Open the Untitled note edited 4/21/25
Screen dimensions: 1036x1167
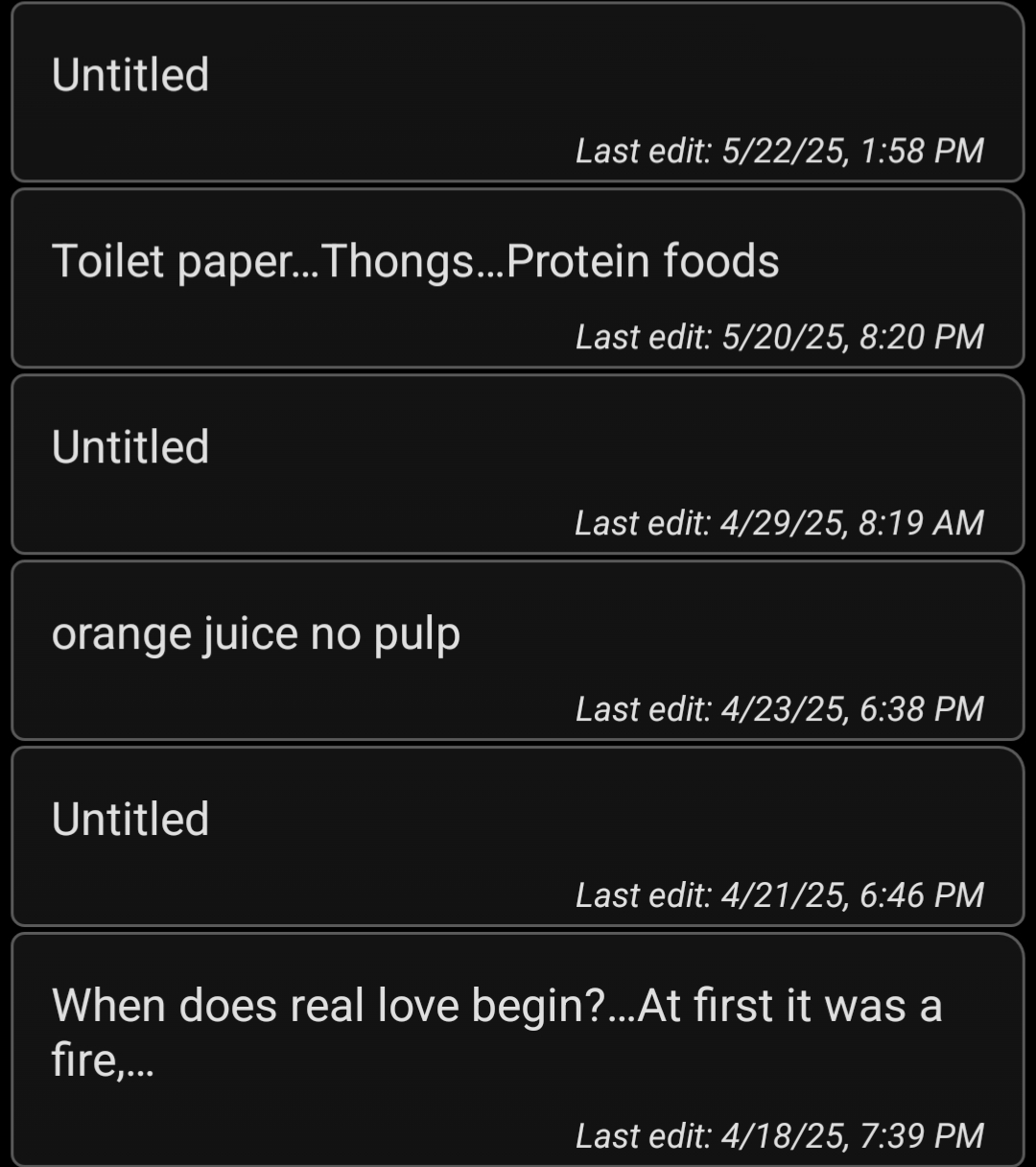[x=518, y=837]
